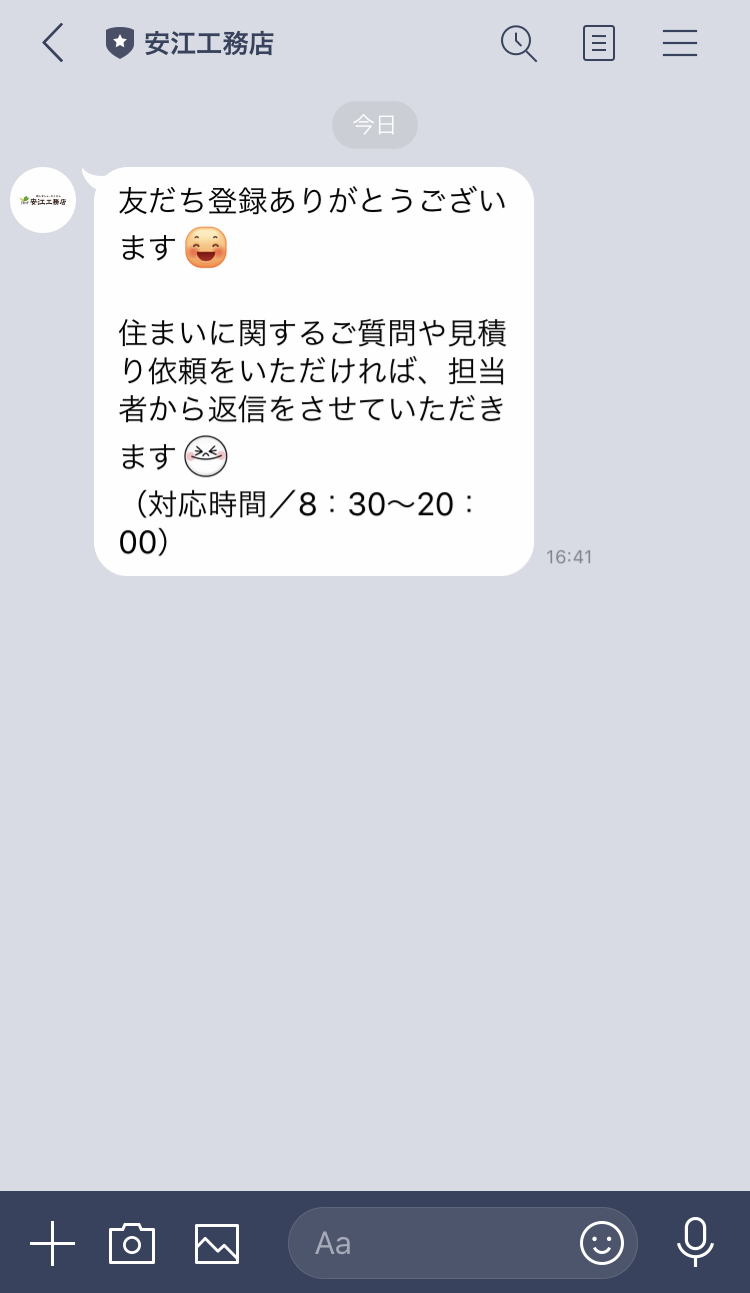Open the chat search icon
The height and width of the screenshot is (1293, 750).
519,43
